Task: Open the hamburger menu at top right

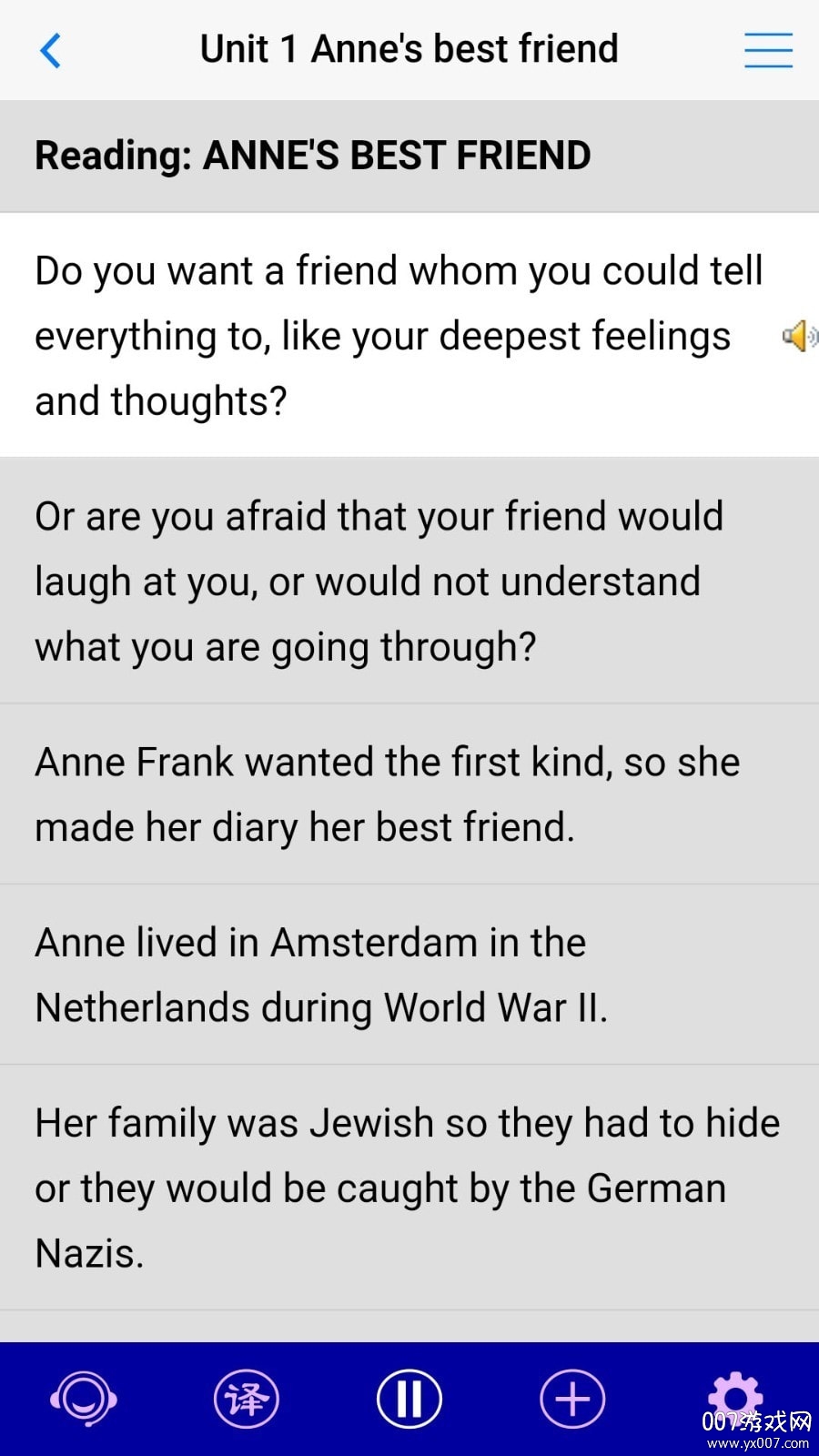Action: pos(768,50)
